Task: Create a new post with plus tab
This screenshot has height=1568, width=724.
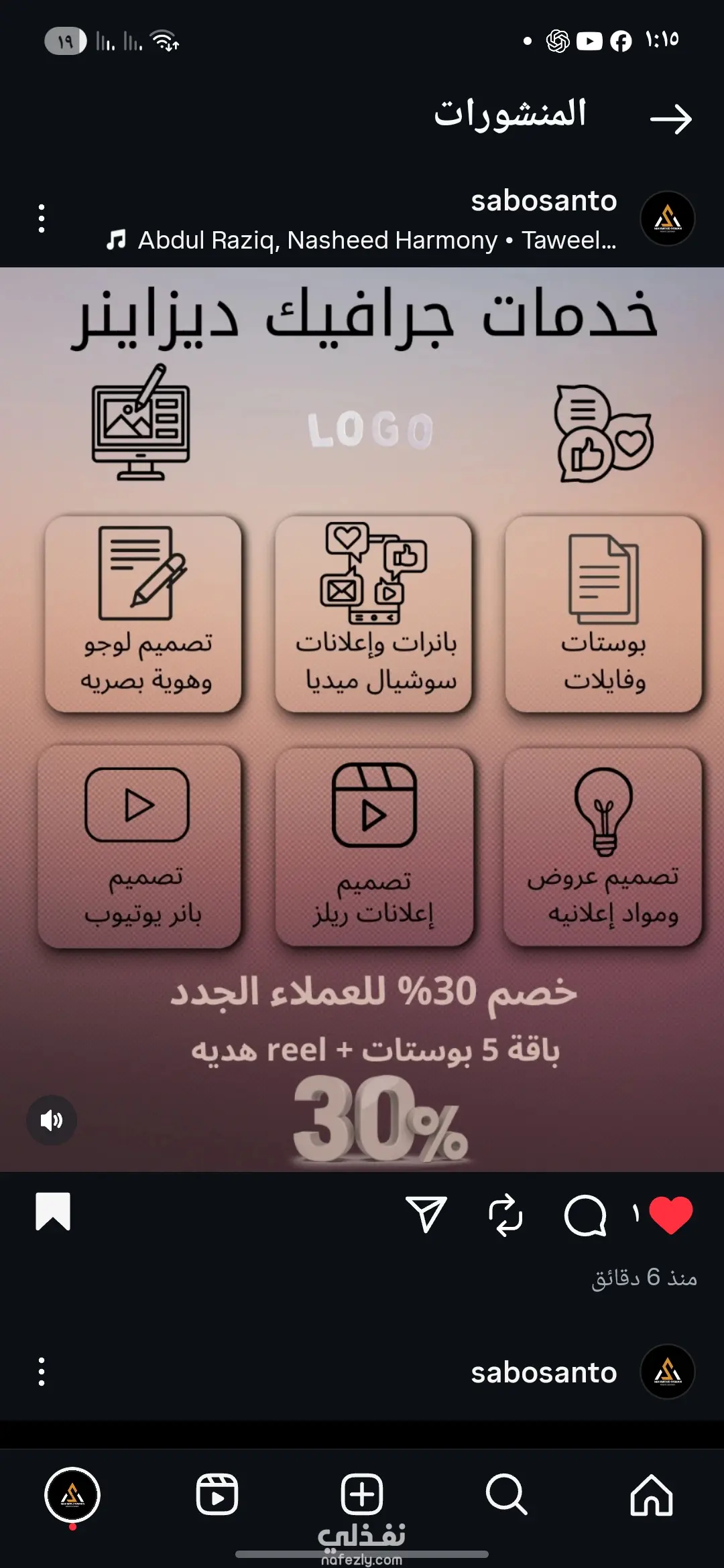Action: pyautogui.click(x=362, y=1494)
